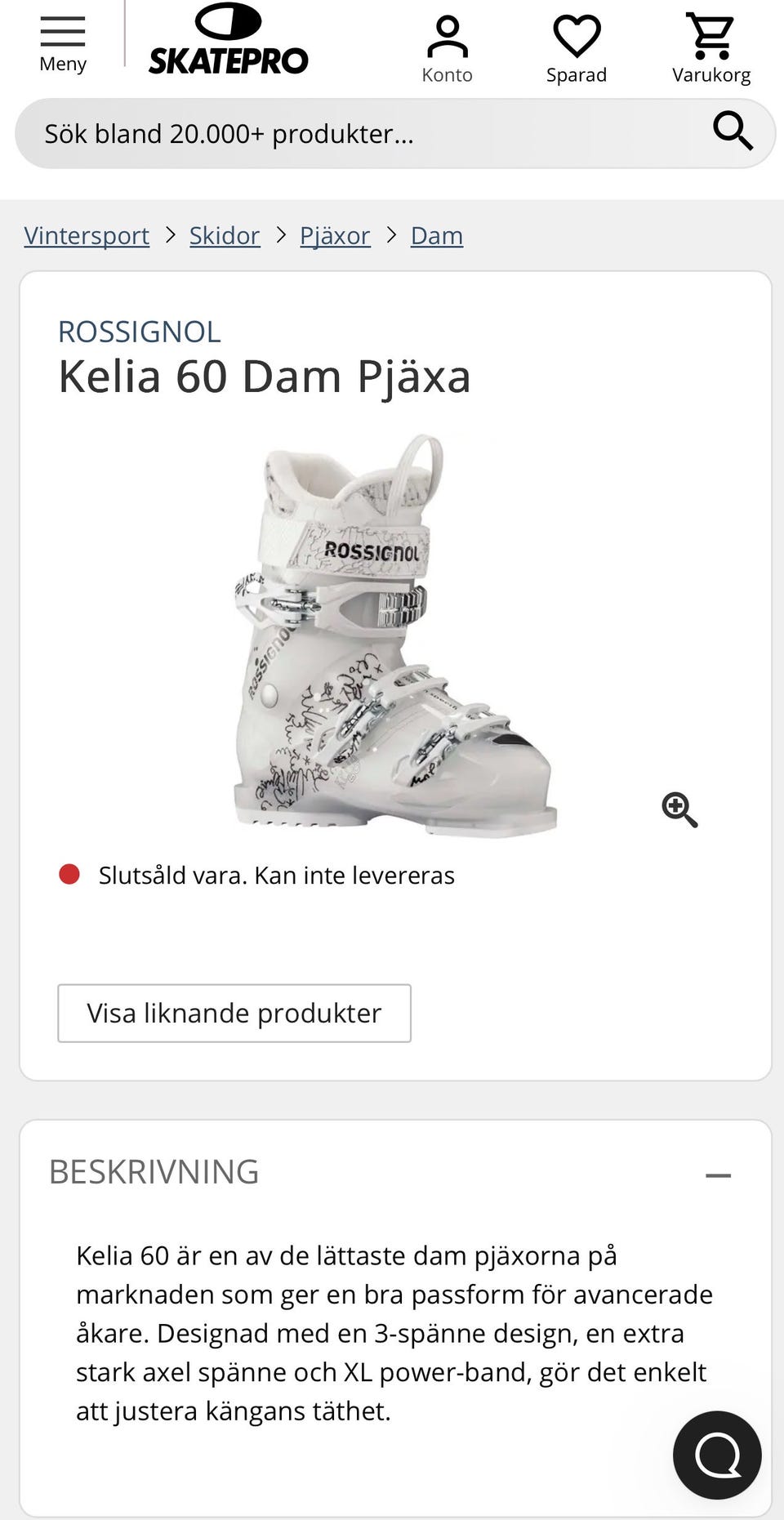Go to the Skidor breadcrumb
The width and height of the screenshot is (784, 1520).
[x=225, y=236]
